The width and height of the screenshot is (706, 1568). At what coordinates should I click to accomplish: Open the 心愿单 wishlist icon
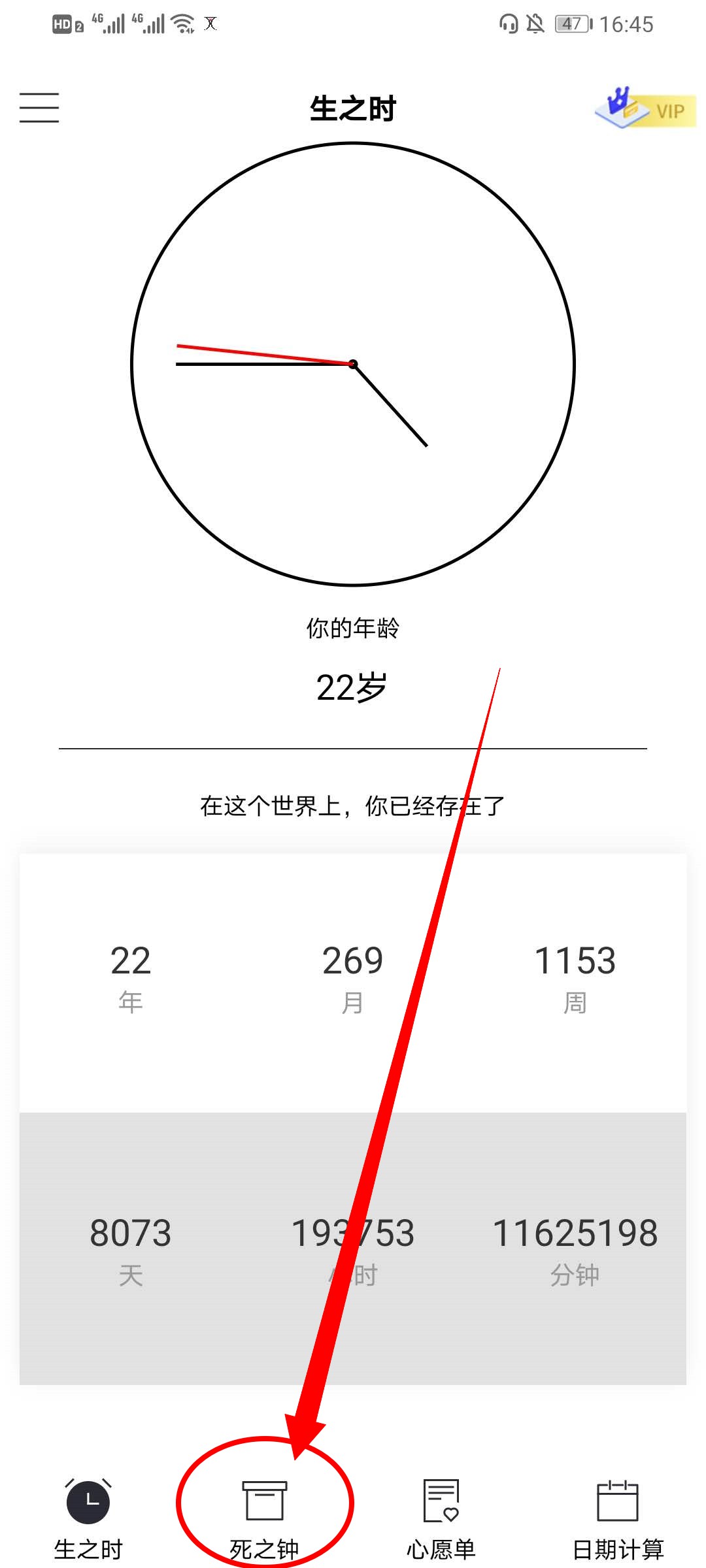440,1496
